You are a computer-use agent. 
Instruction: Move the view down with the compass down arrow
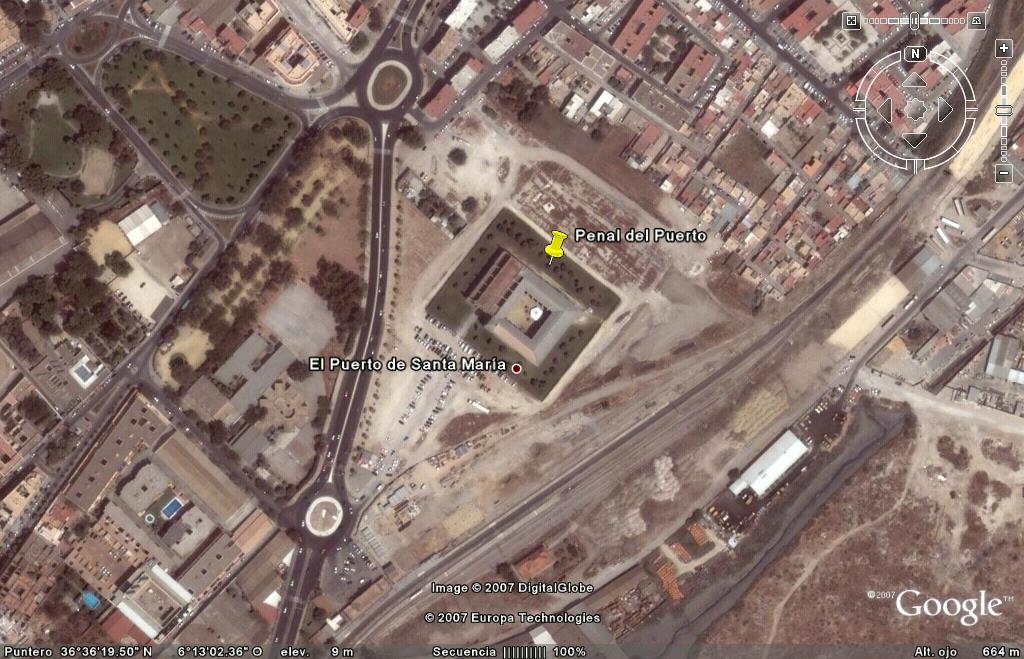point(915,139)
